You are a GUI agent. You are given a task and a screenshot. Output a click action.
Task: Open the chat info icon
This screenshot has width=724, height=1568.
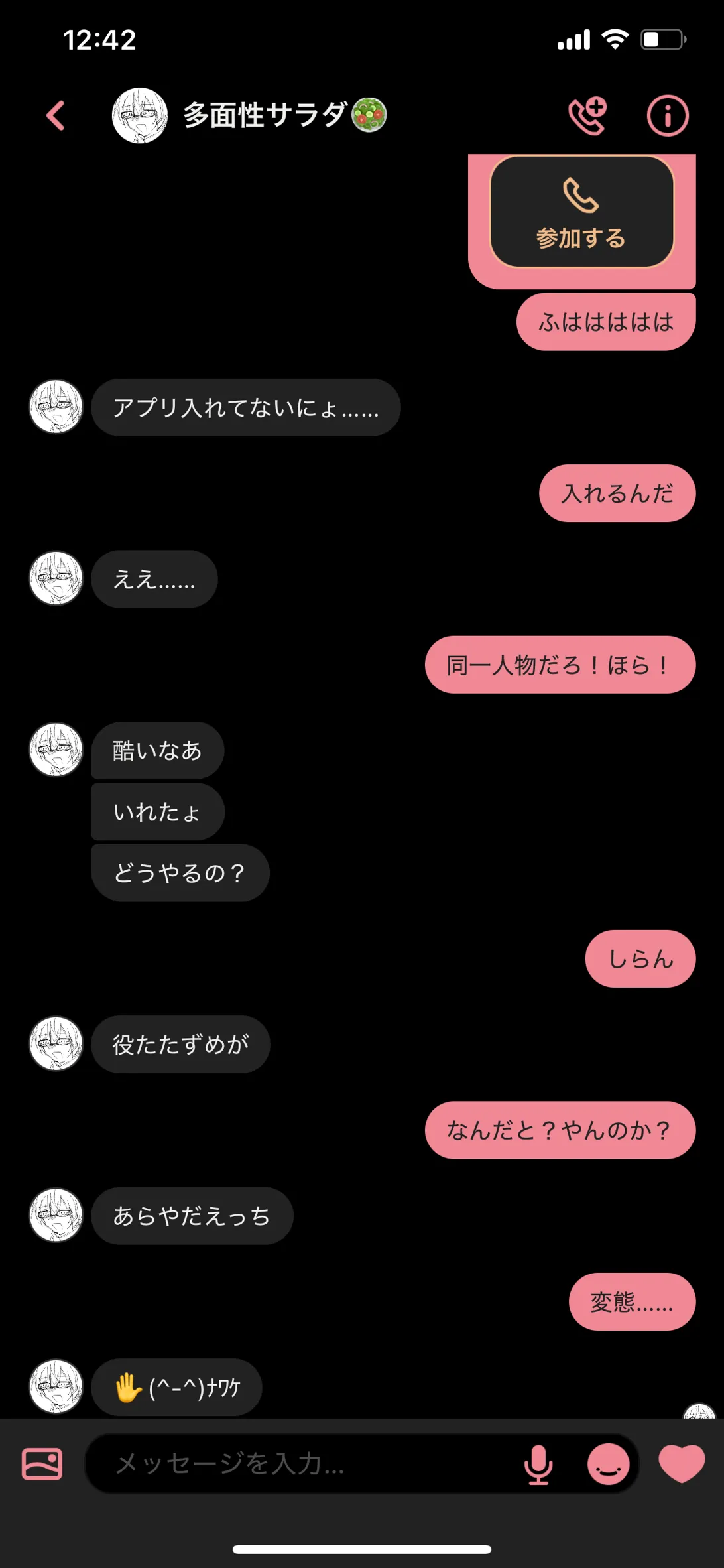tap(667, 116)
